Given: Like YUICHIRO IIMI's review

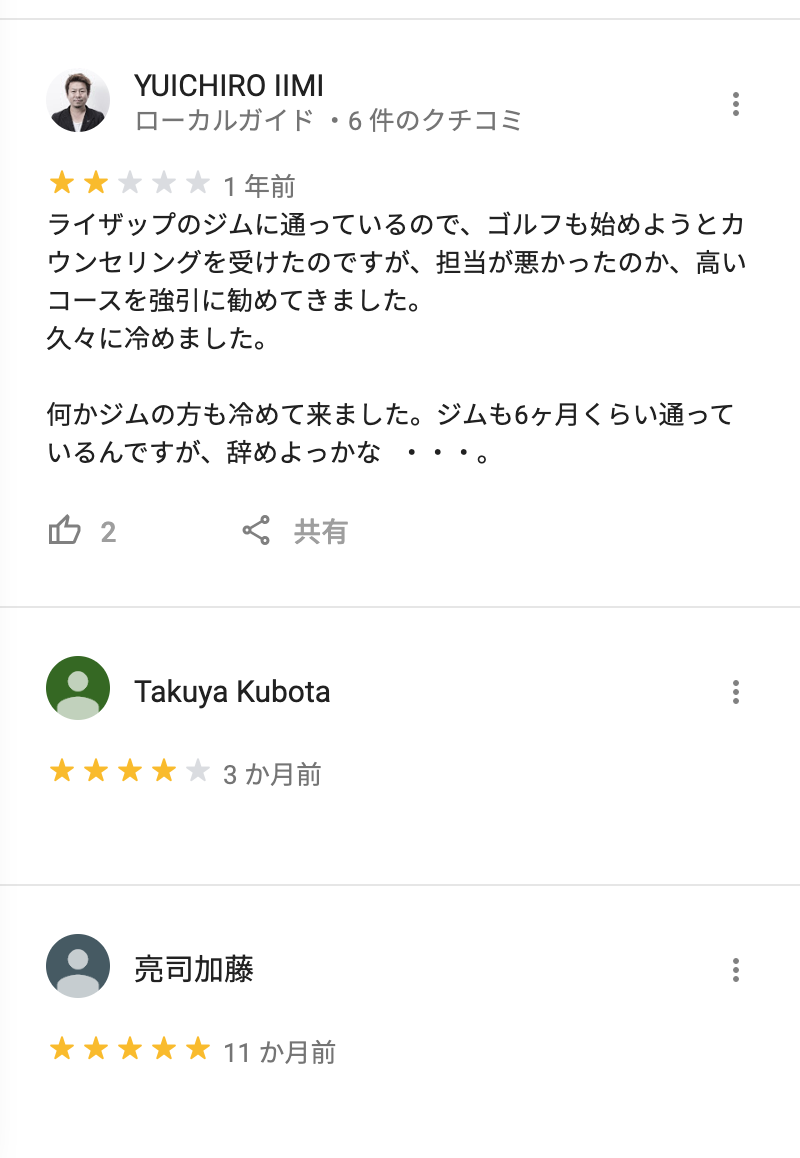Looking at the screenshot, I should point(65,531).
